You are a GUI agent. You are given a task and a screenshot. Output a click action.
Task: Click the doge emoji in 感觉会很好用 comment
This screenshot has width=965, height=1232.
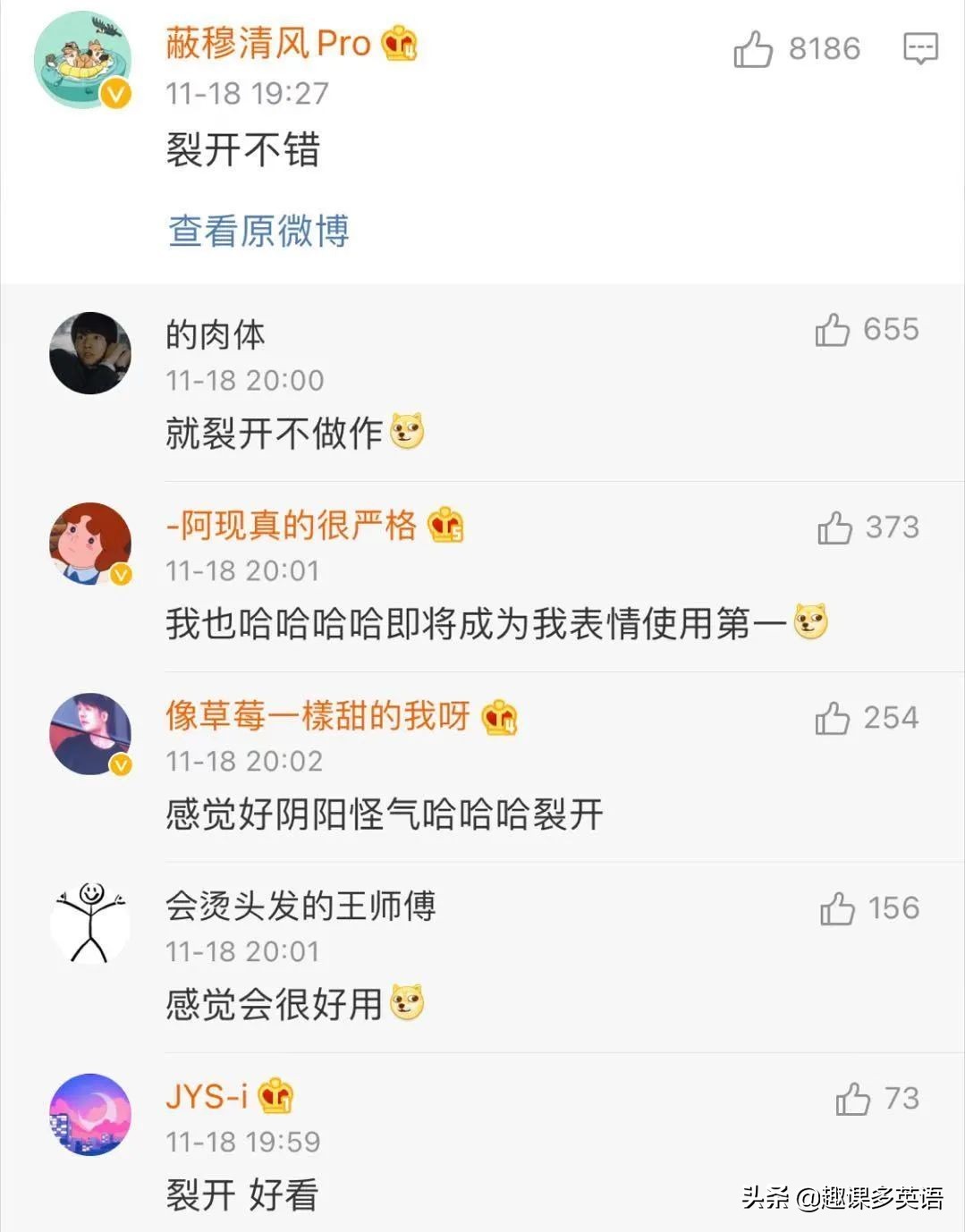407,1003
